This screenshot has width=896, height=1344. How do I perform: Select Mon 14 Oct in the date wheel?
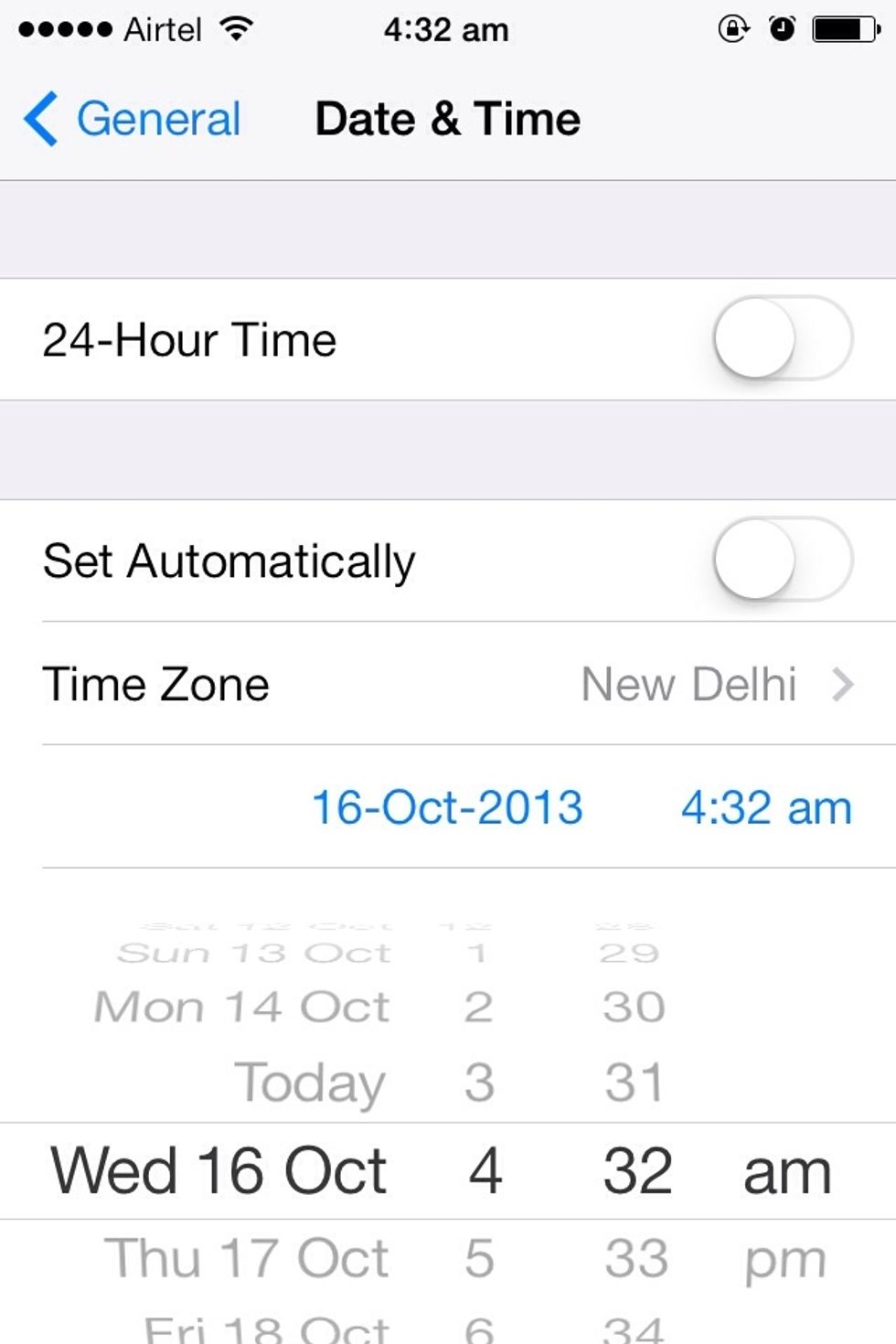tap(242, 1008)
